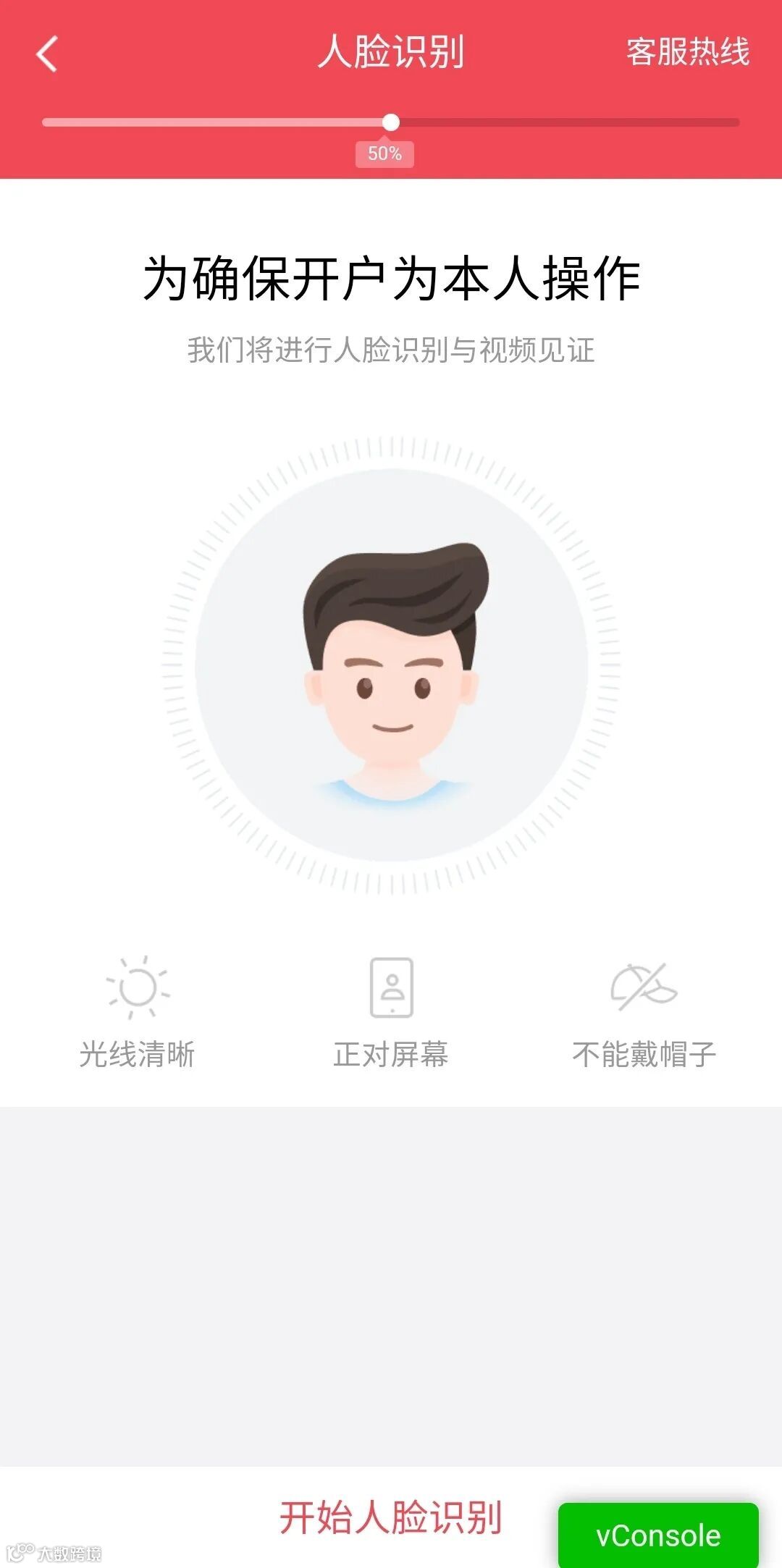Open the vConsole debug panel
Screen dimensions: 782x1568
point(658,1535)
